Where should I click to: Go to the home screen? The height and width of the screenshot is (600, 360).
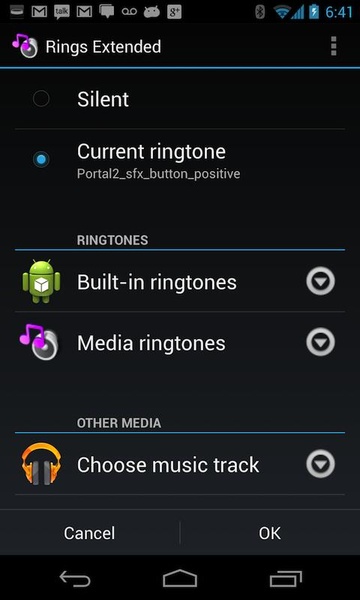[x=180, y=578]
